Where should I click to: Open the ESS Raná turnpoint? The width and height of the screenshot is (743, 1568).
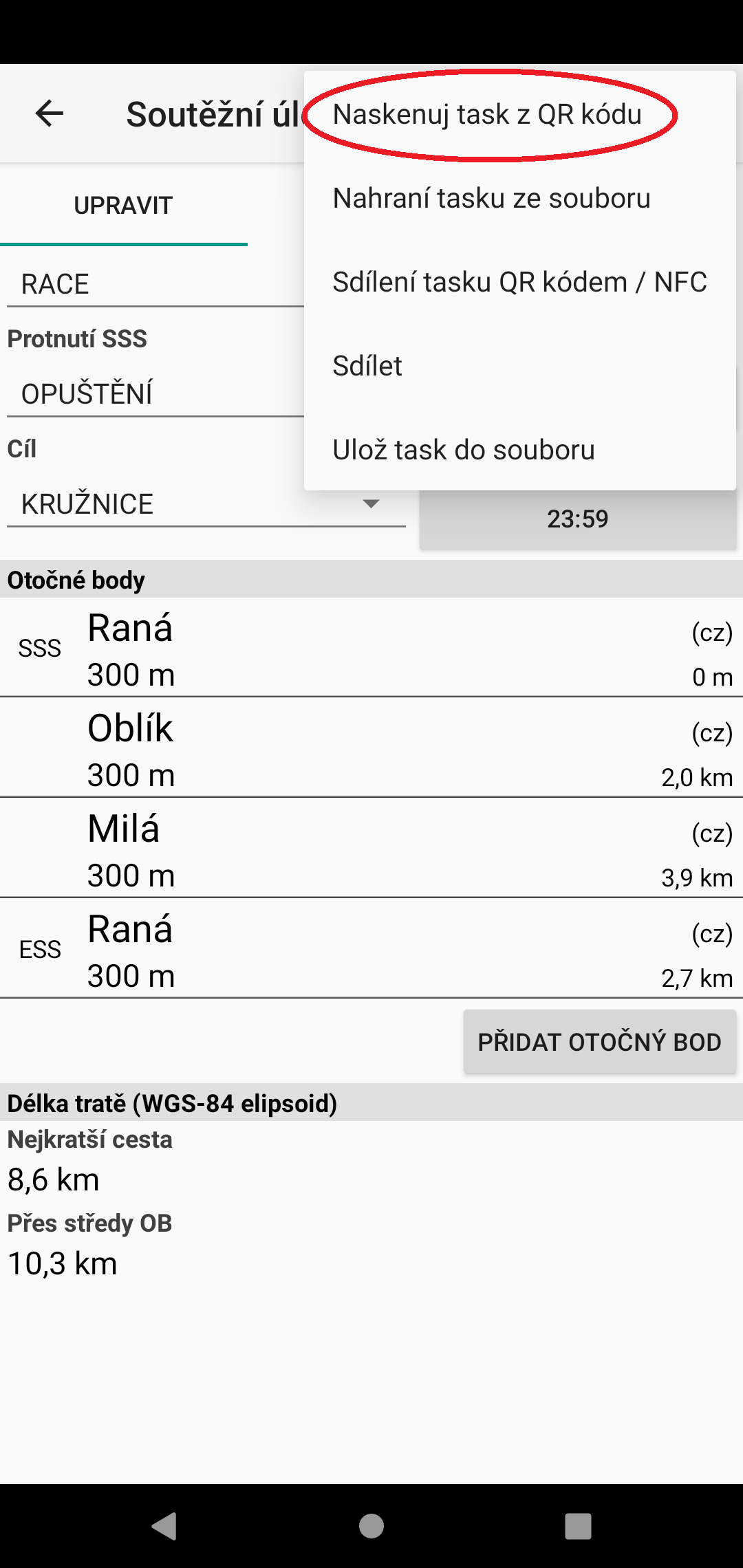point(371,949)
